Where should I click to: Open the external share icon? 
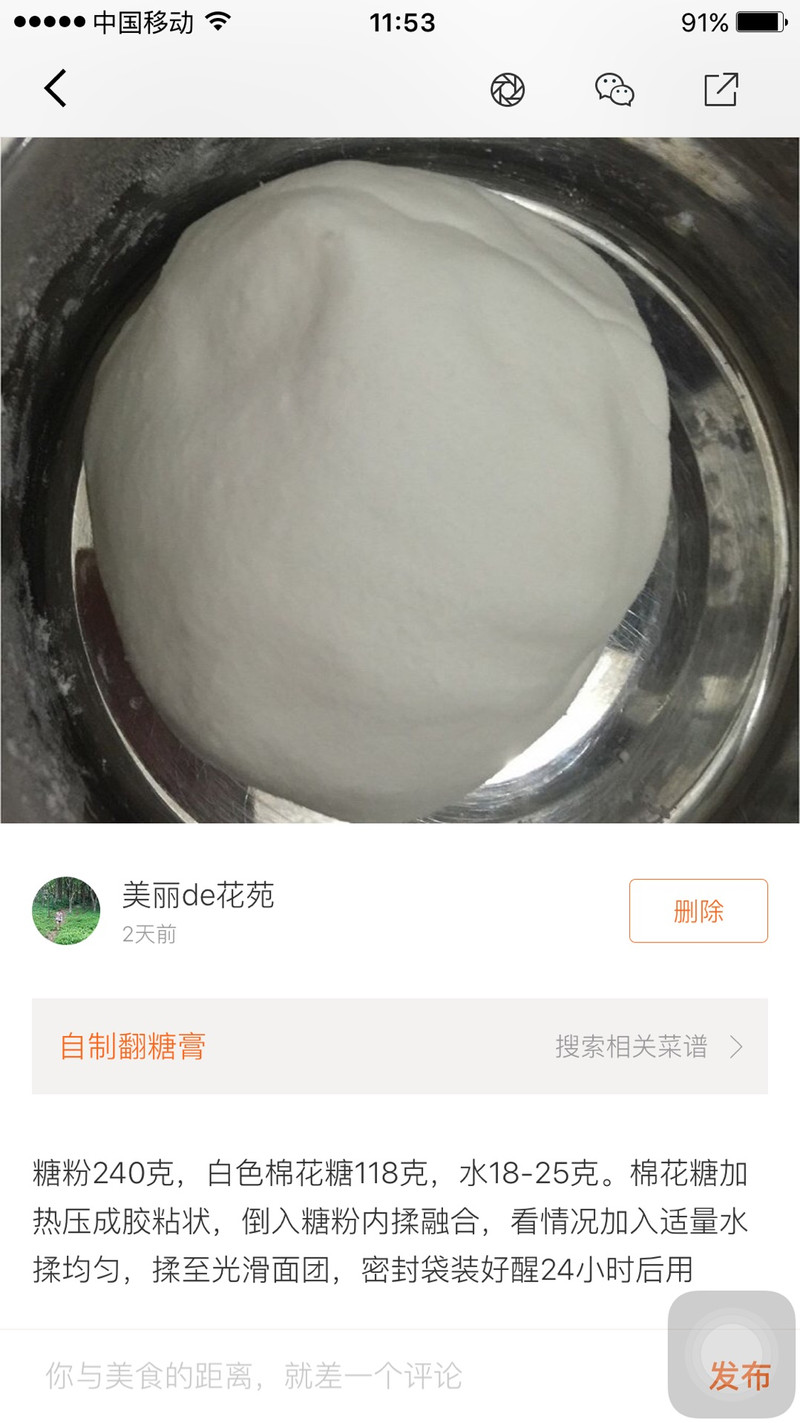click(721, 89)
